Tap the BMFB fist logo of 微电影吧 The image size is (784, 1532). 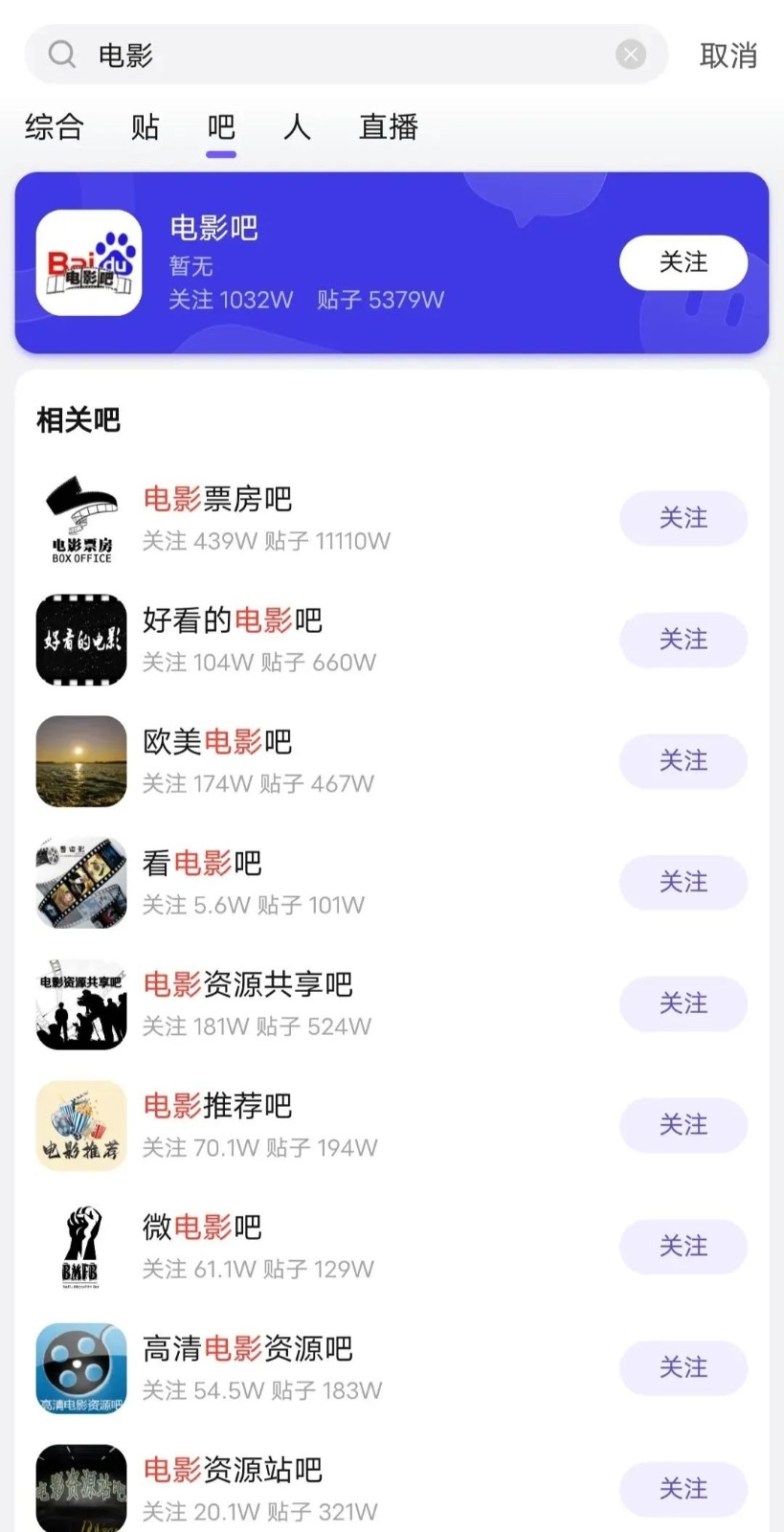point(80,1247)
